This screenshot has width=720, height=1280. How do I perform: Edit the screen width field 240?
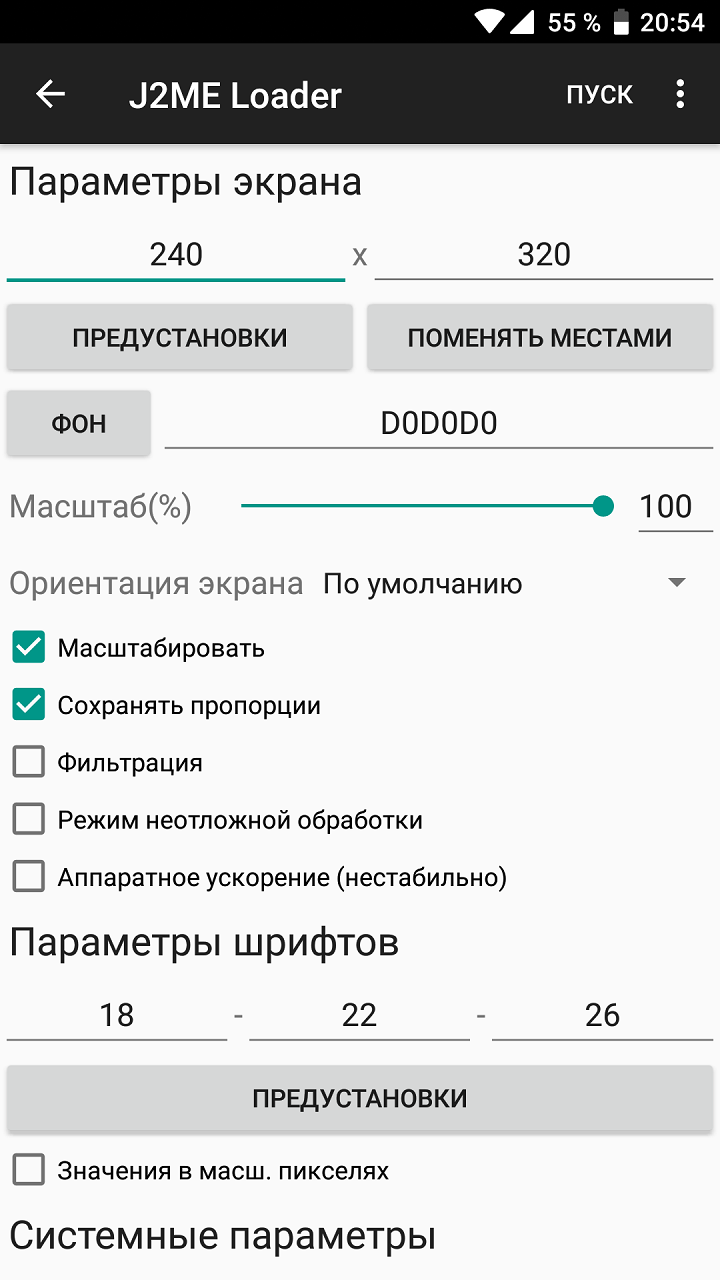176,255
